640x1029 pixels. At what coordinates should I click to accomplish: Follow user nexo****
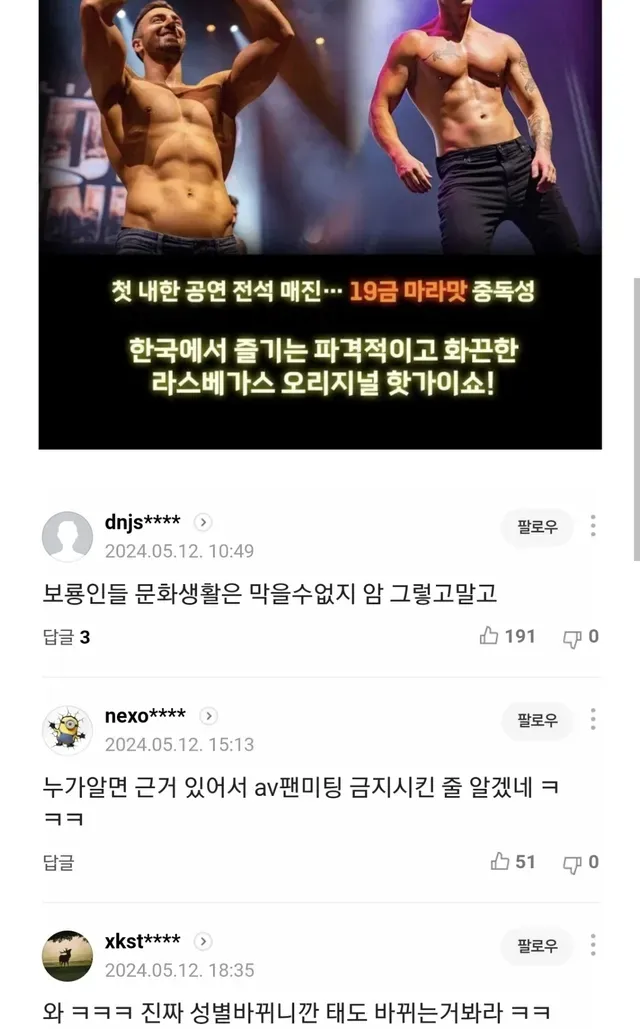pos(537,720)
